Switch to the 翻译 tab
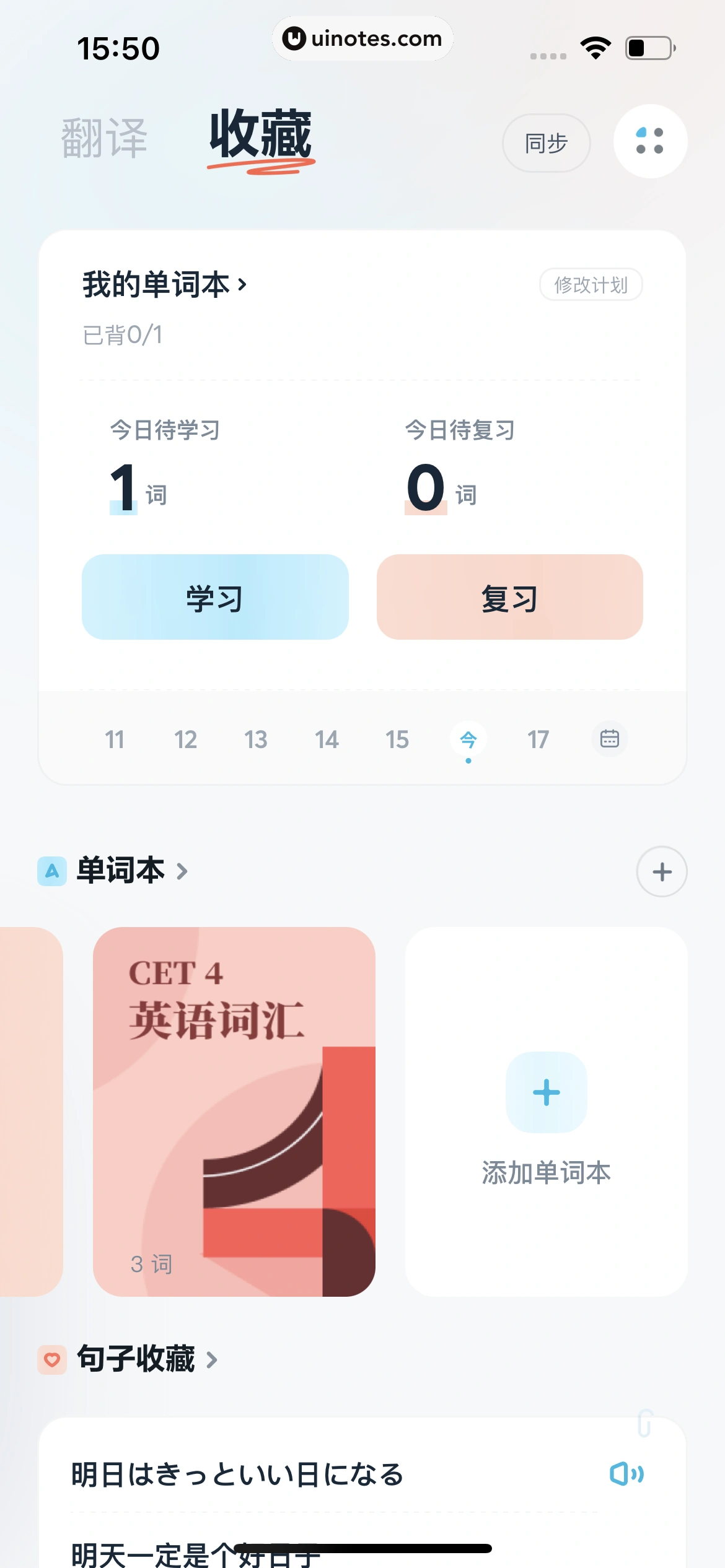725x1568 pixels. click(x=104, y=137)
